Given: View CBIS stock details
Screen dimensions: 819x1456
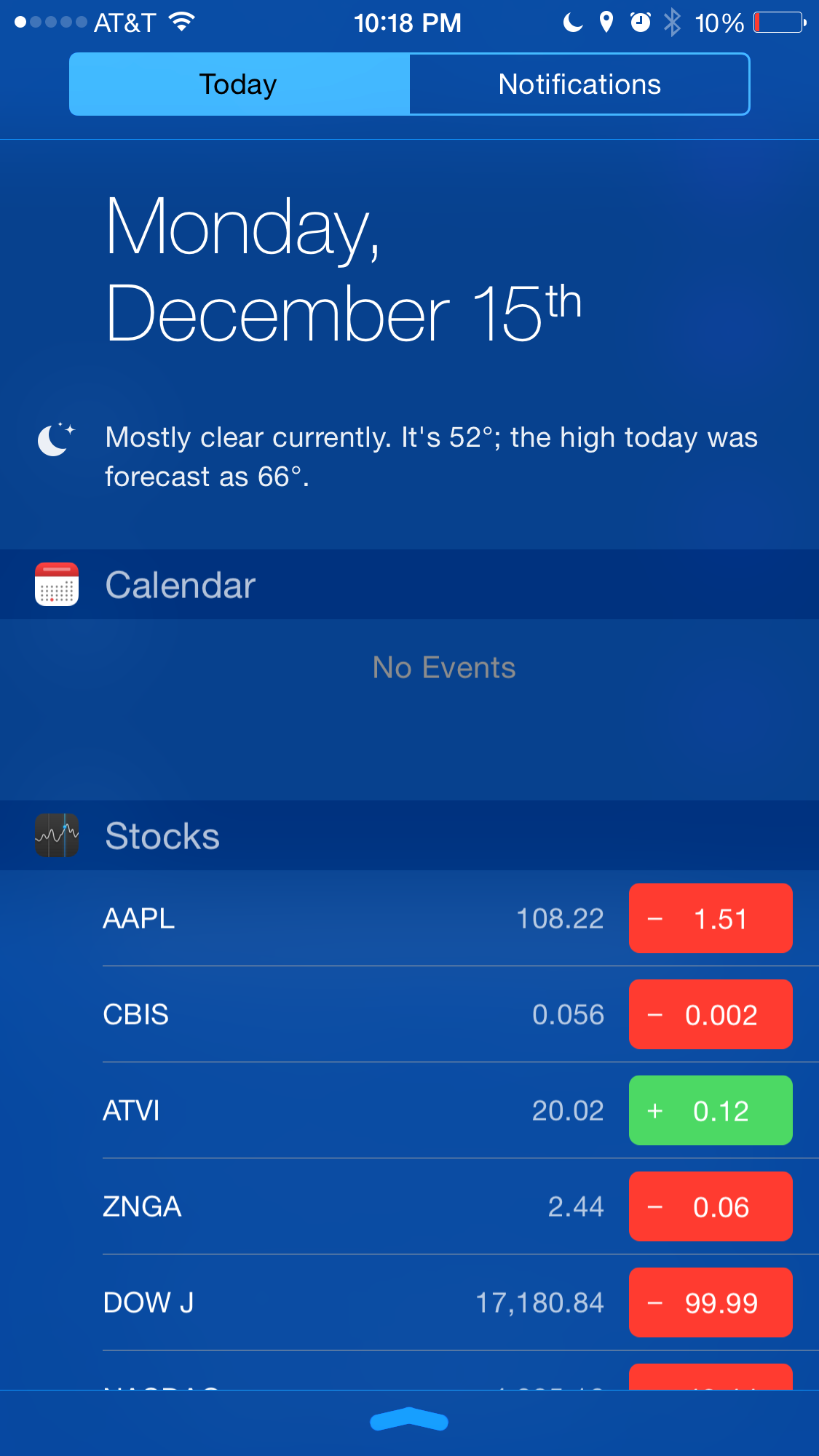Looking at the screenshot, I should [x=349, y=1014].
